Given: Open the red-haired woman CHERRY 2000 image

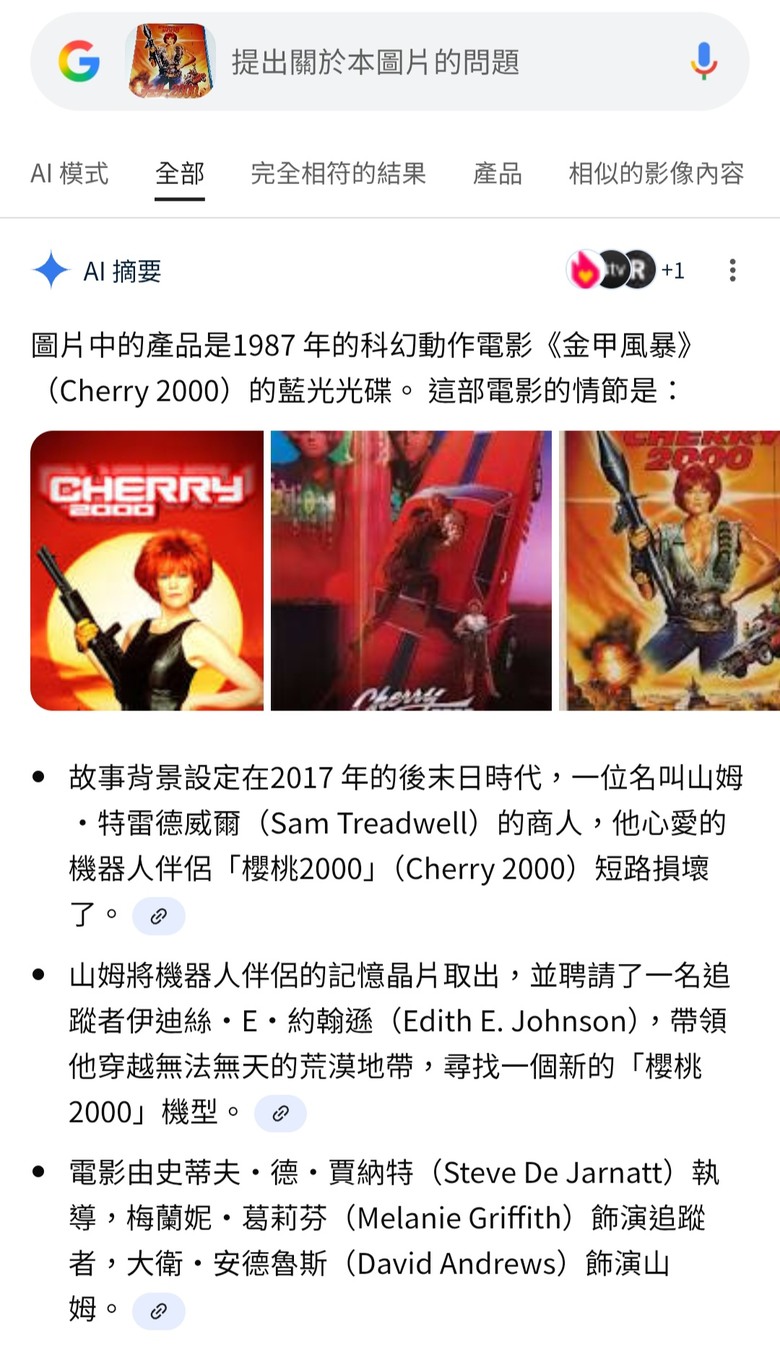Looking at the screenshot, I should tap(147, 570).
